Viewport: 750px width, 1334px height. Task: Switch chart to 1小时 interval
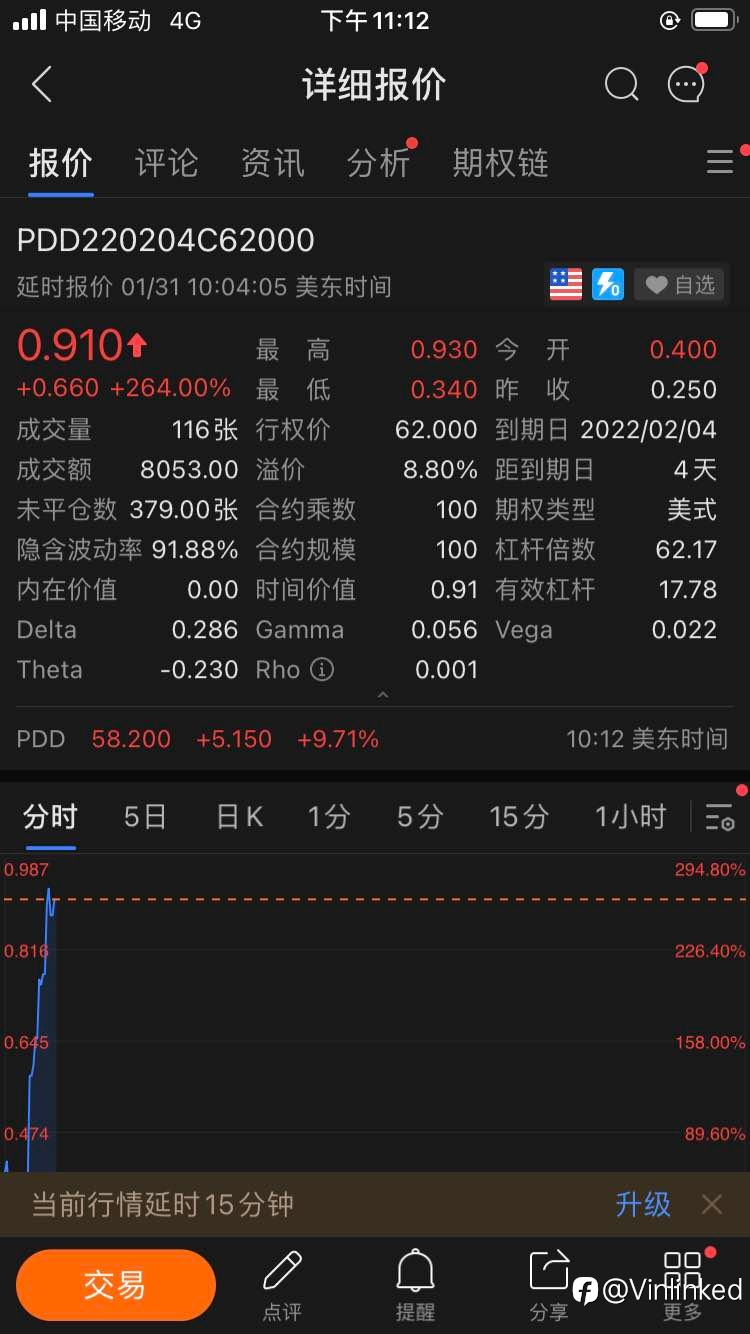tap(630, 817)
